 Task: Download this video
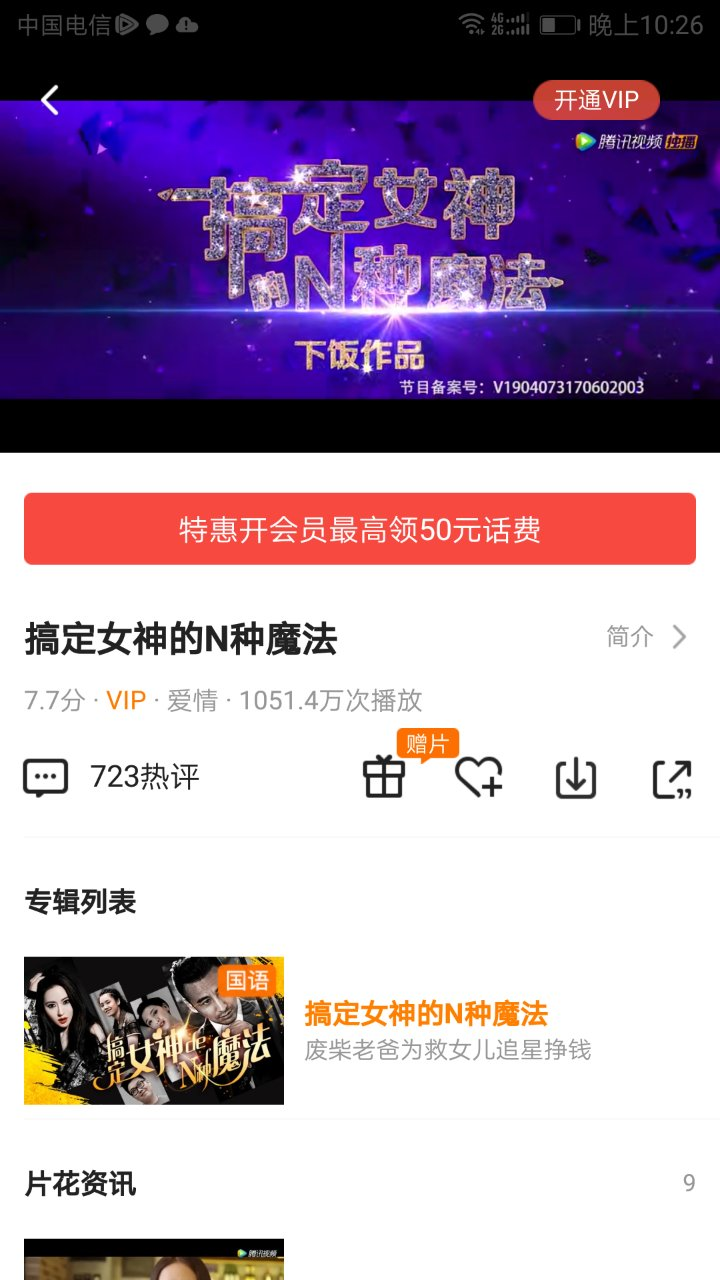[576, 779]
